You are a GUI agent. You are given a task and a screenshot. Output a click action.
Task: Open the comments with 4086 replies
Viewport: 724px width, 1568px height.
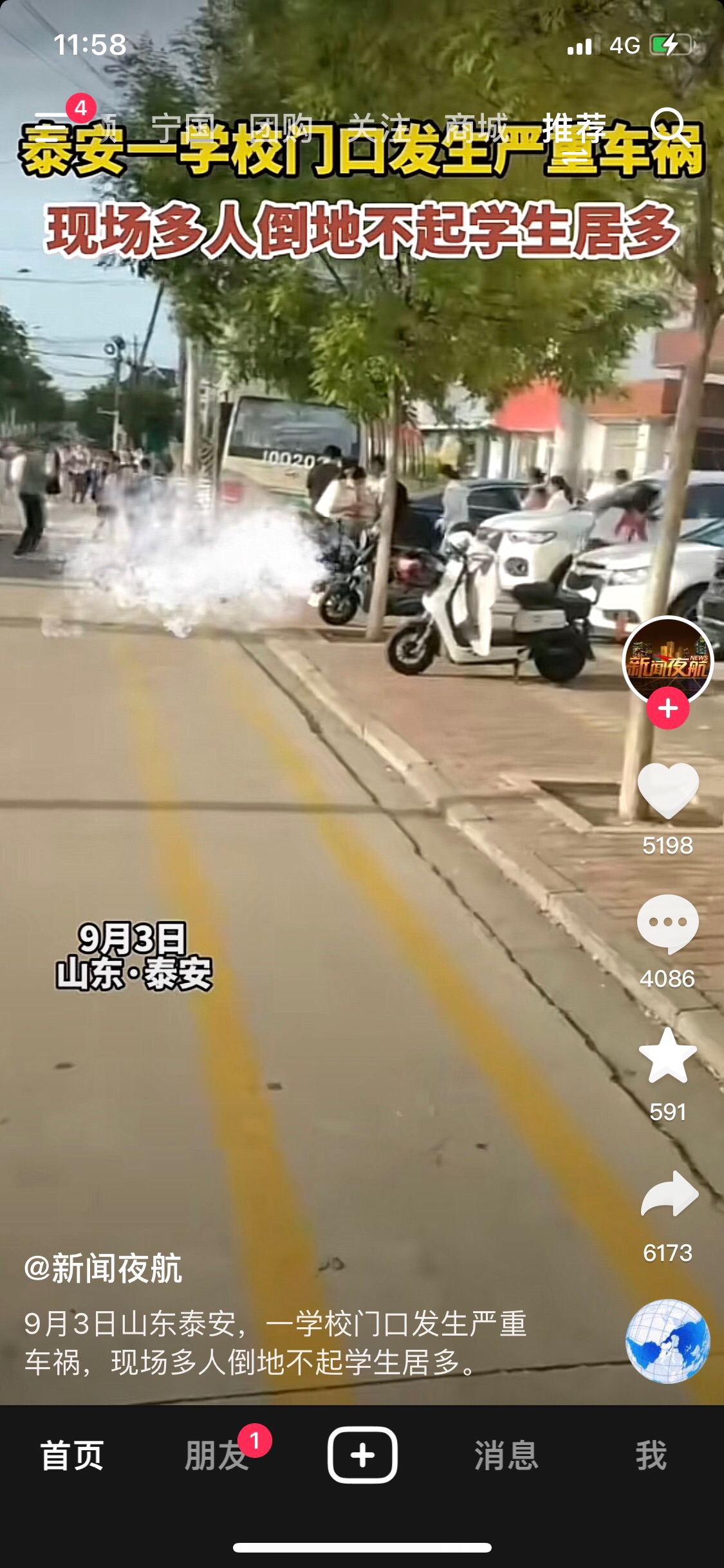tap(667, 924)
